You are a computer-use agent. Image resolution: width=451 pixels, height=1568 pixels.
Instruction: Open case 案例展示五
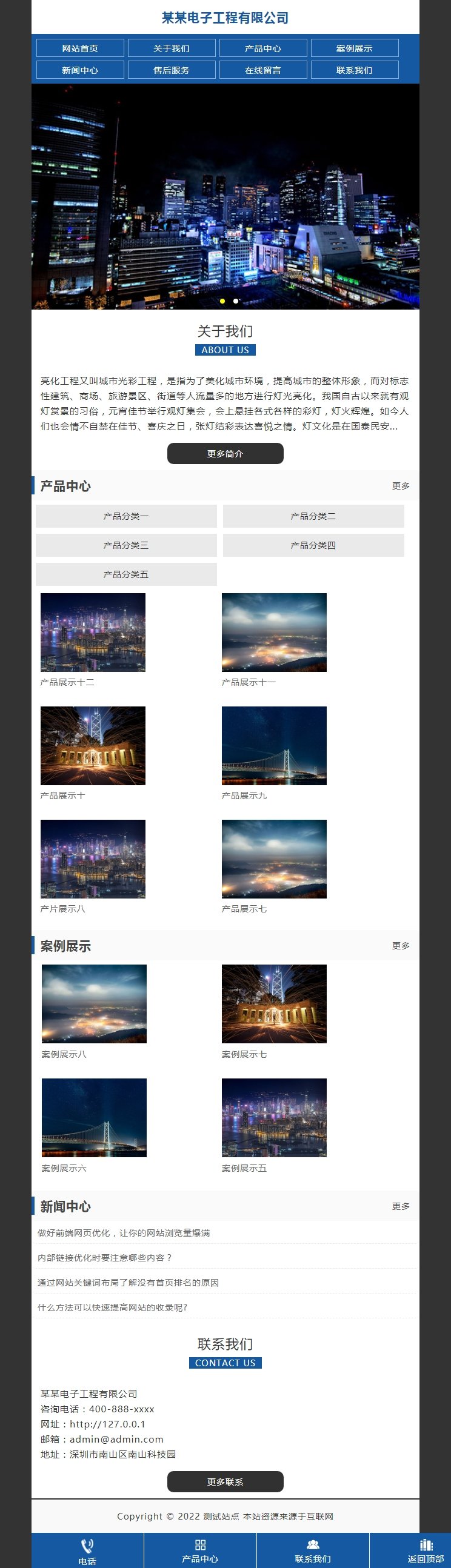pos(274,1118)
